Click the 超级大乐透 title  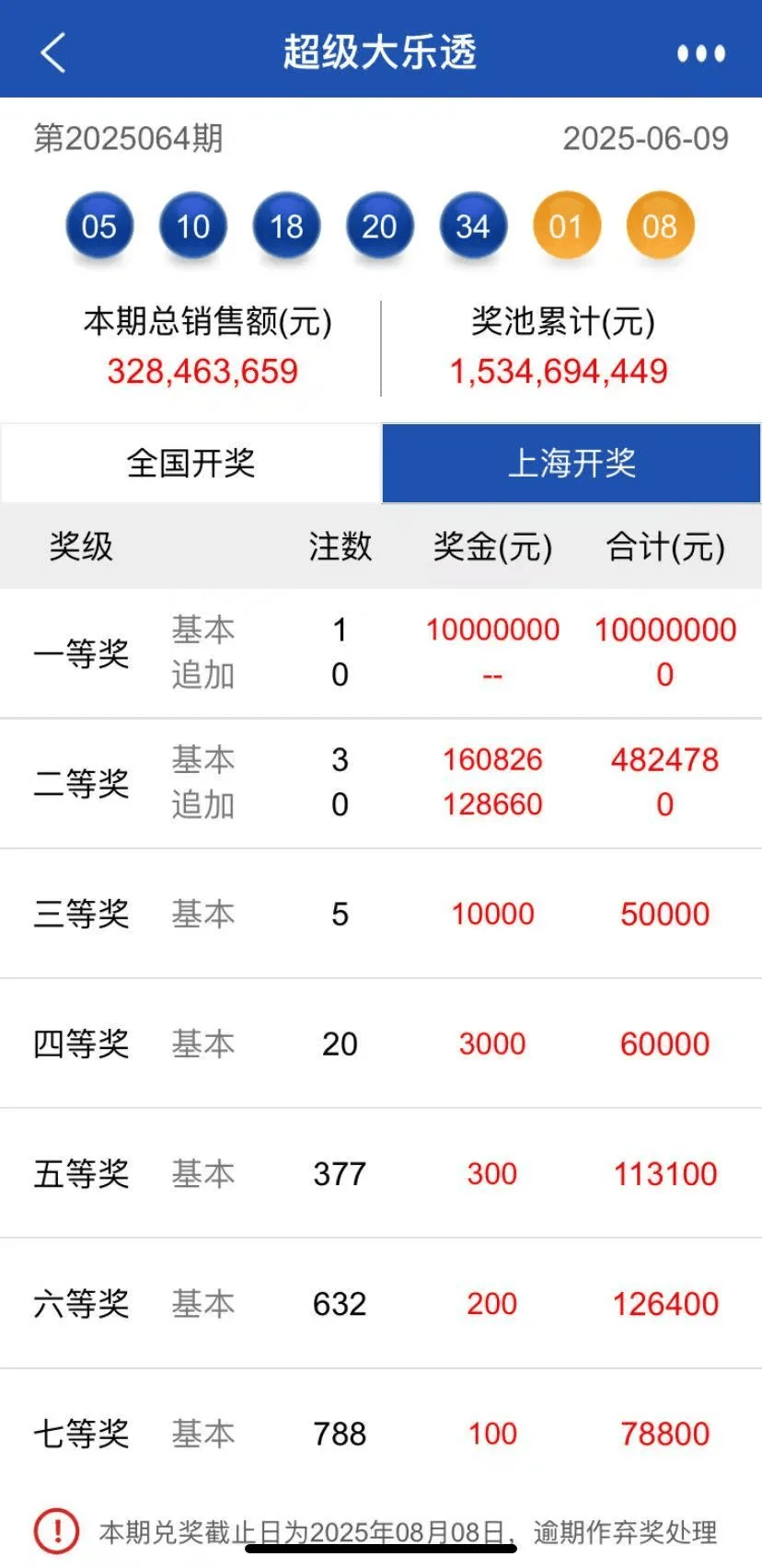coord(380,52)
